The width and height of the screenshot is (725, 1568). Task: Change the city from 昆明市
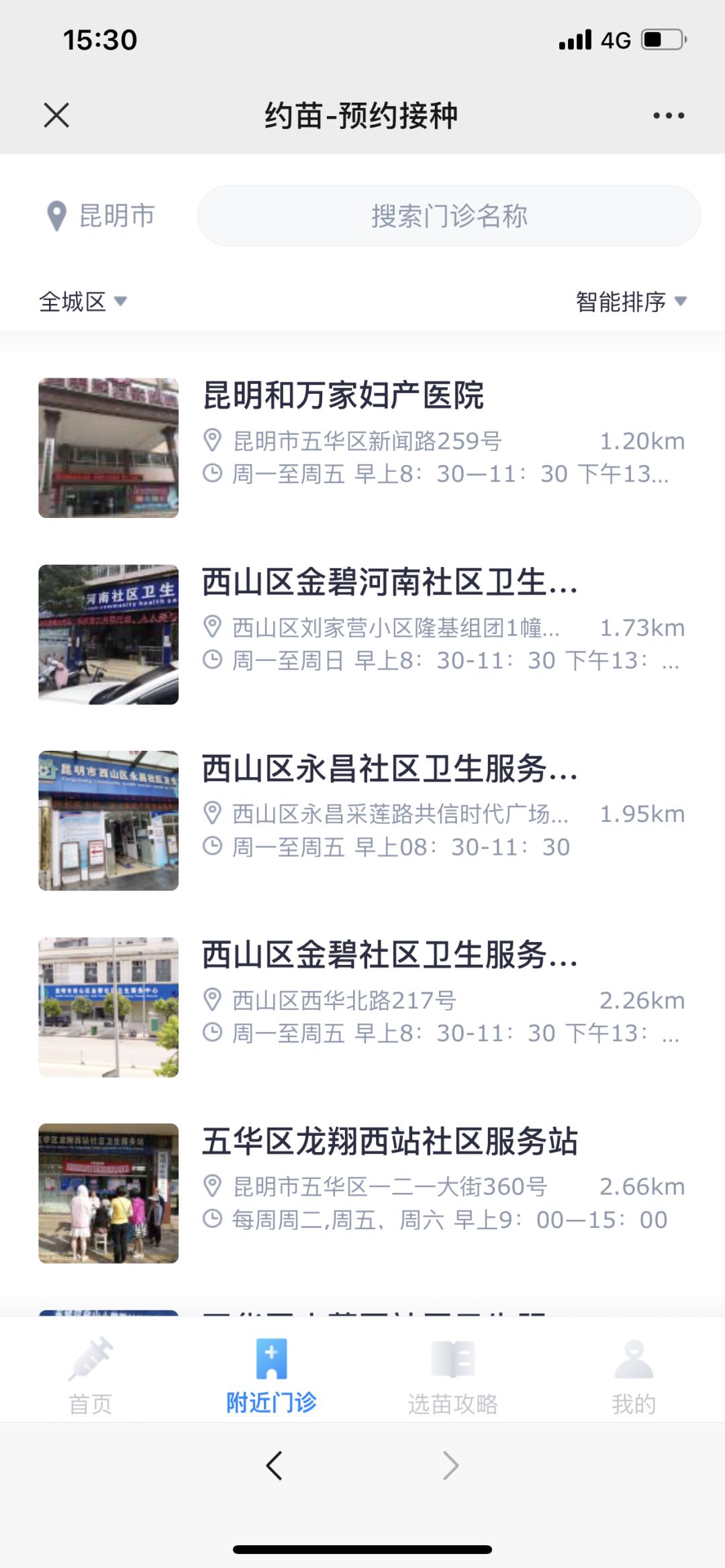click(101, 216)
